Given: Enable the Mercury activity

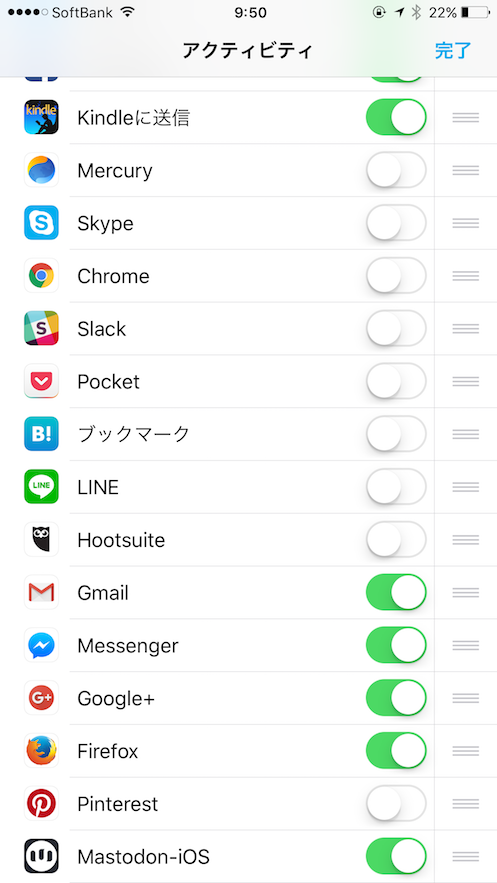Looking at the screenshot, I should [x=396, y=170].
